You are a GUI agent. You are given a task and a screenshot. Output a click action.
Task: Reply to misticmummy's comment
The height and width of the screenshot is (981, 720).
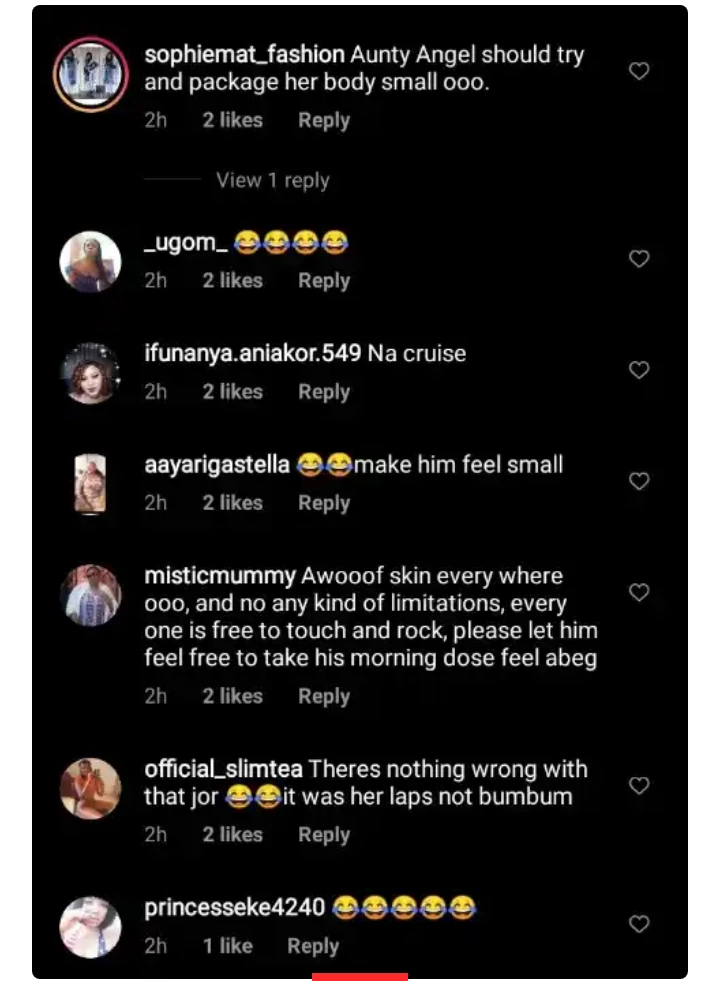click(x=324, y=696)
